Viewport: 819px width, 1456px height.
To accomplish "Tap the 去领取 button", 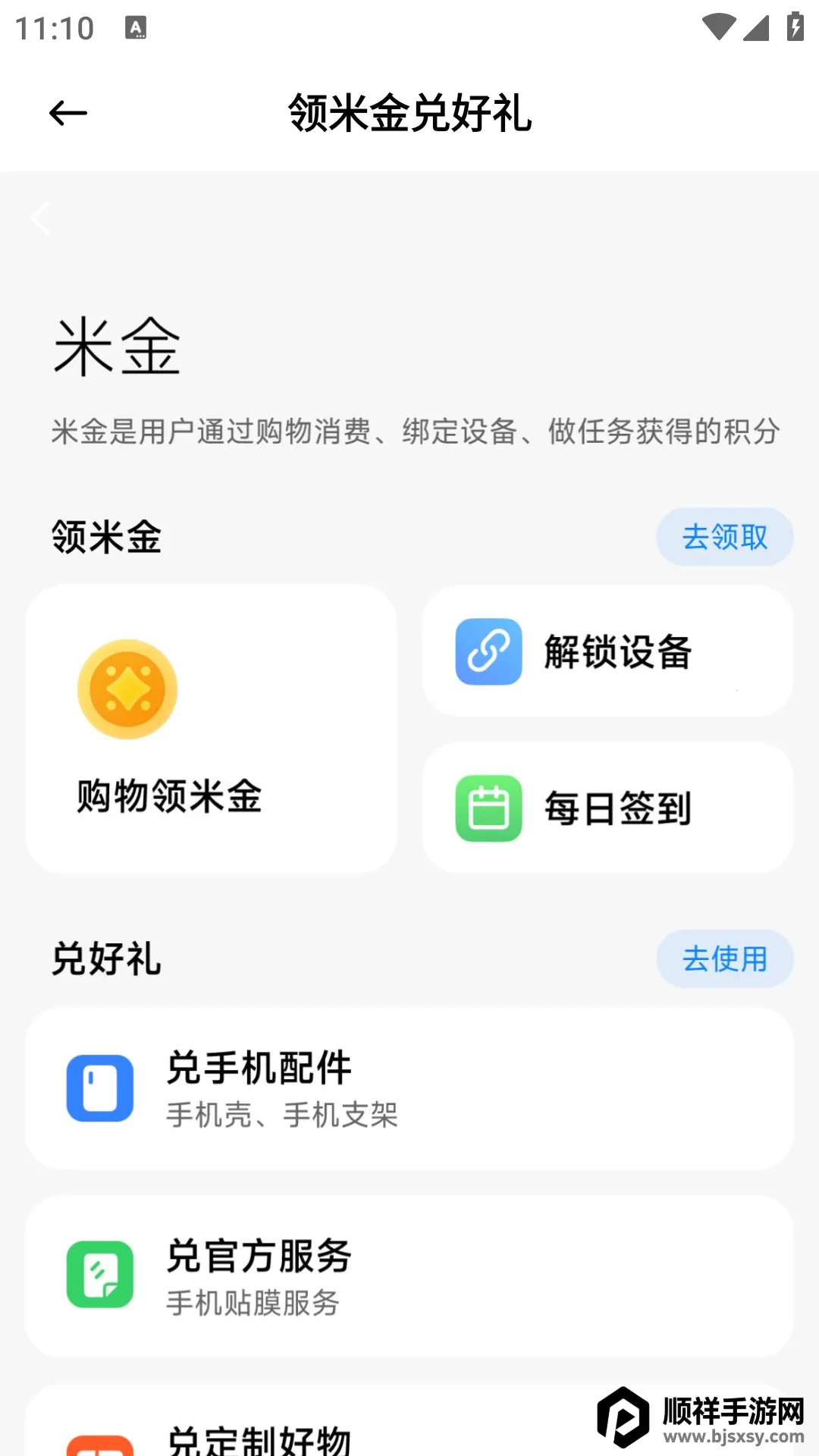I will [x=724, y=537].
